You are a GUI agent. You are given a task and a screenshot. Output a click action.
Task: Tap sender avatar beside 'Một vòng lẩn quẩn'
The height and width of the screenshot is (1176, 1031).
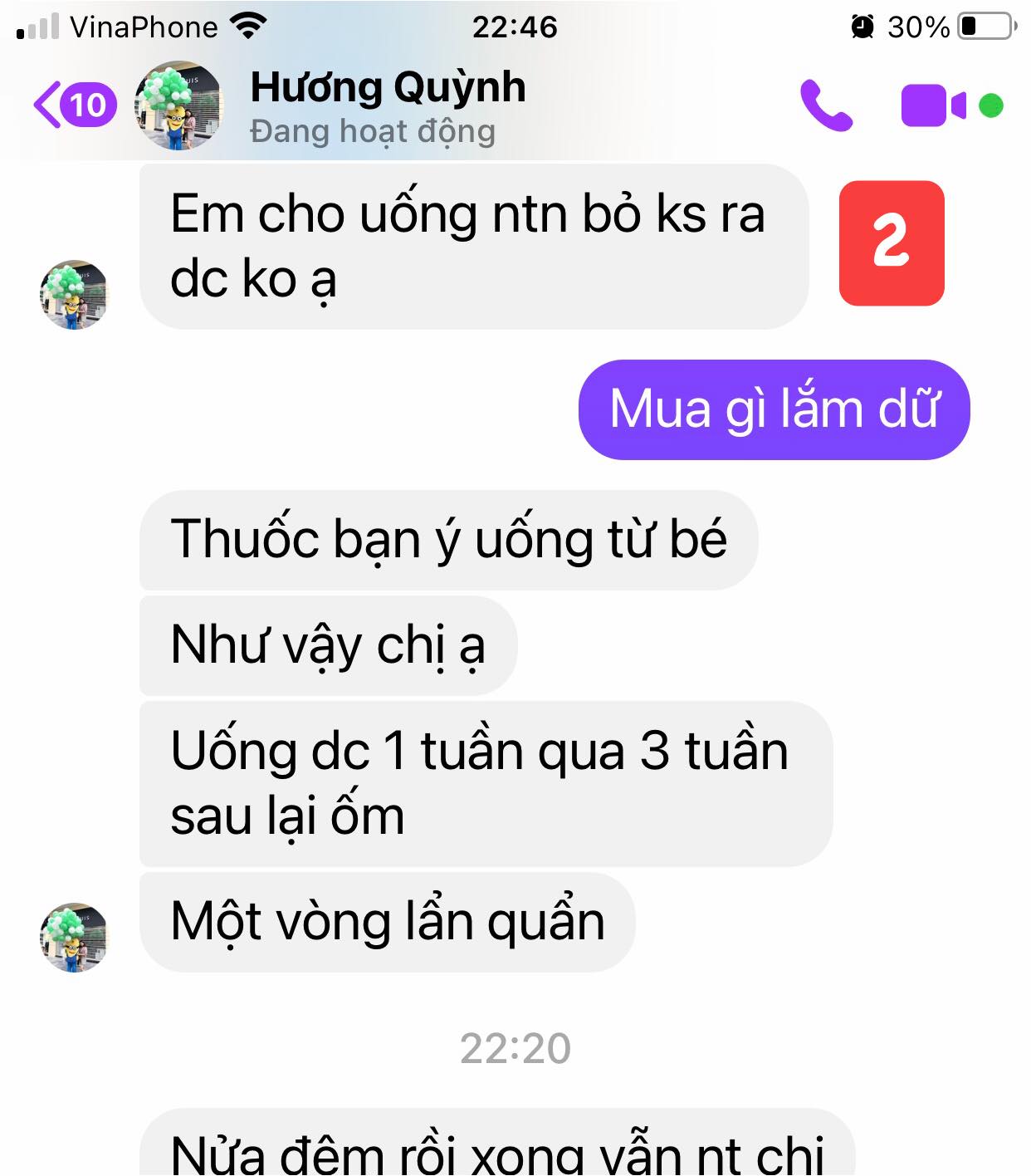pyautogui.click(x=74, y=938)
